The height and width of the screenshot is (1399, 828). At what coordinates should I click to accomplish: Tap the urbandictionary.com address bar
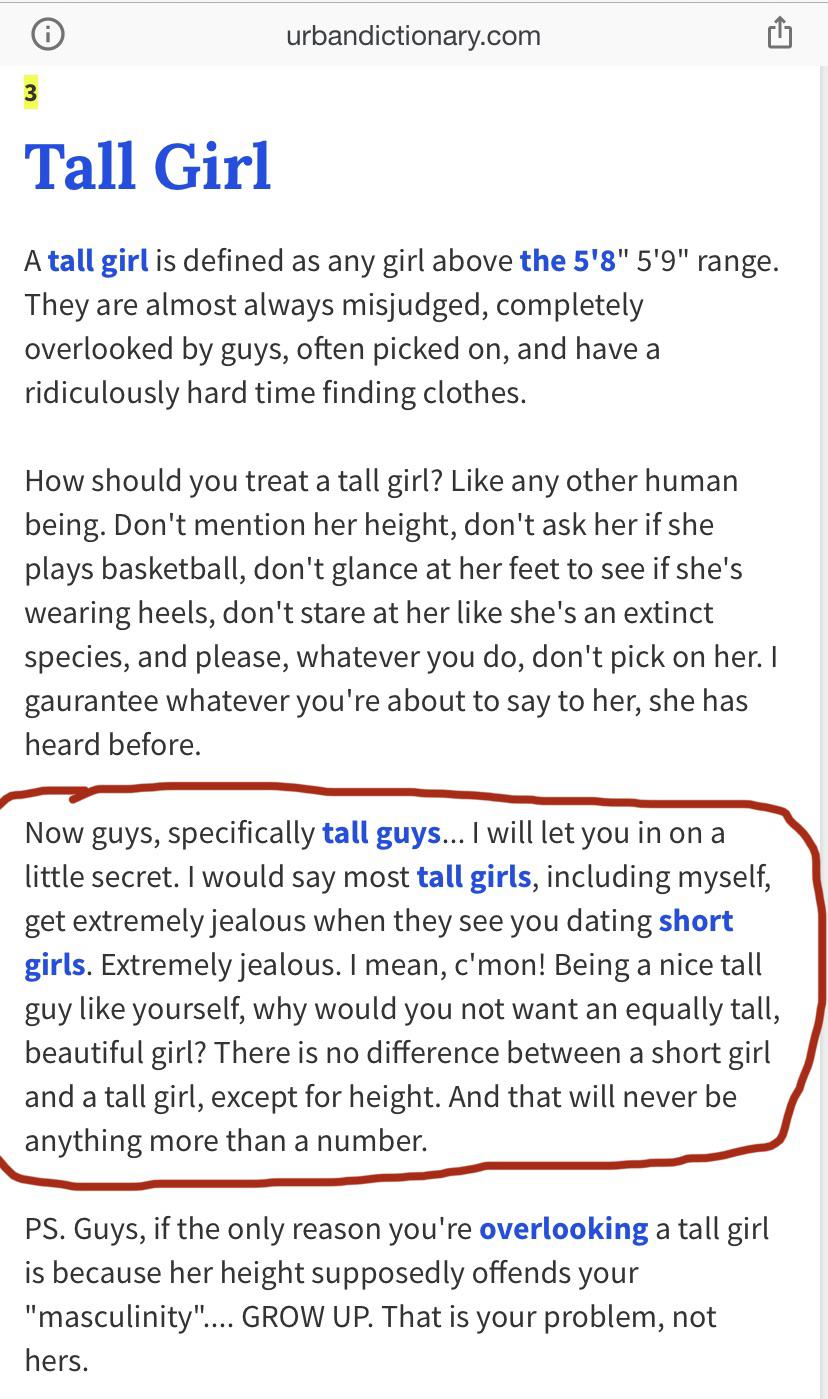tap(414, 35)
